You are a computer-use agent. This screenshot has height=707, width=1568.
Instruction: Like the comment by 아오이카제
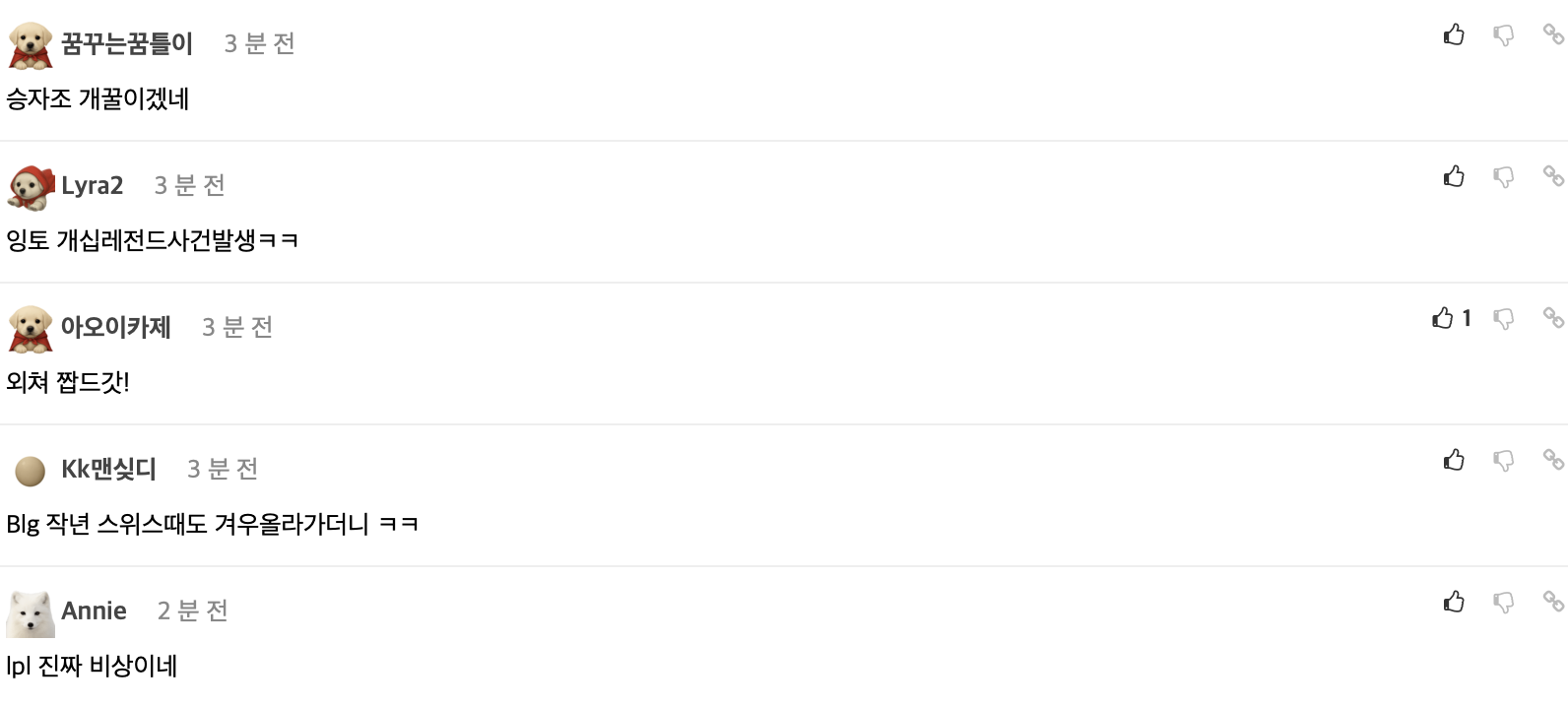(1443, 318)
